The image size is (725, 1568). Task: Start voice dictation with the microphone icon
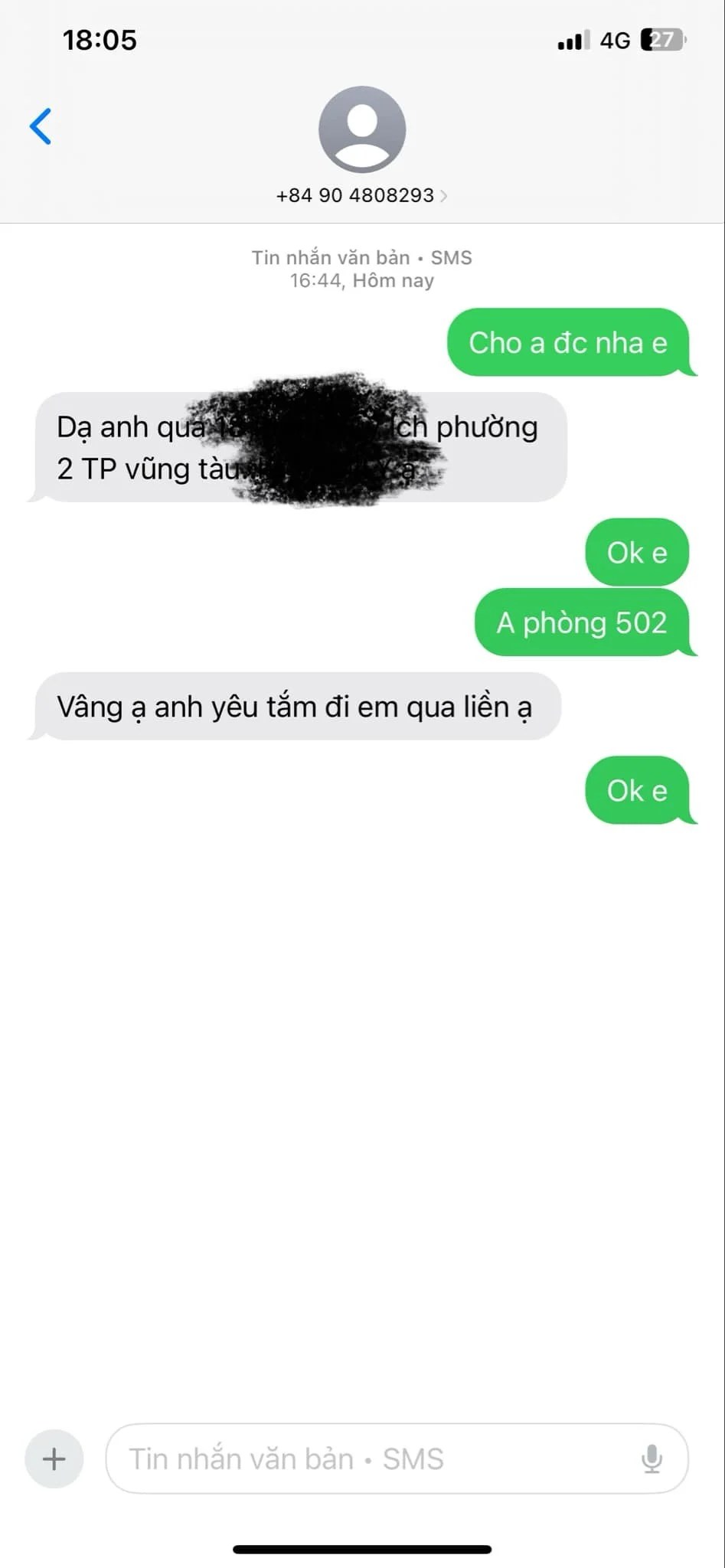[652, 1459]
